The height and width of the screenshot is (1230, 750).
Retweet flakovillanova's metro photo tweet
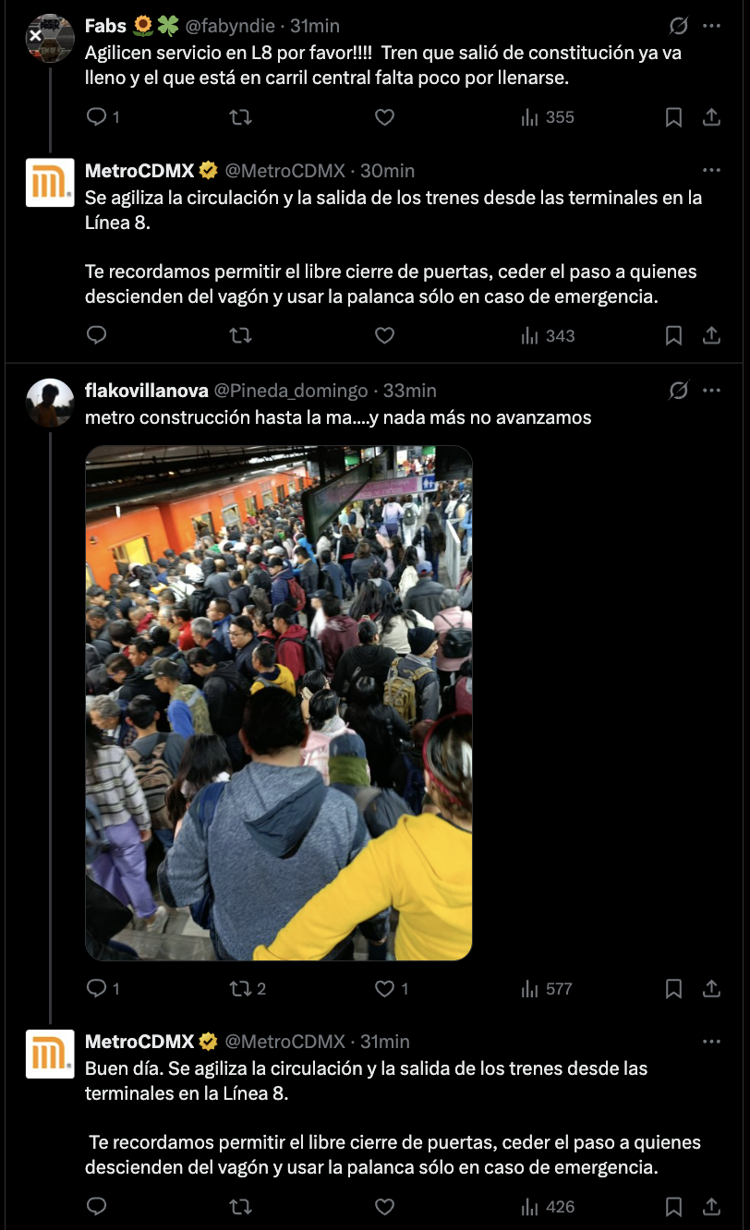pyautogui.click(x=241, y=989)
